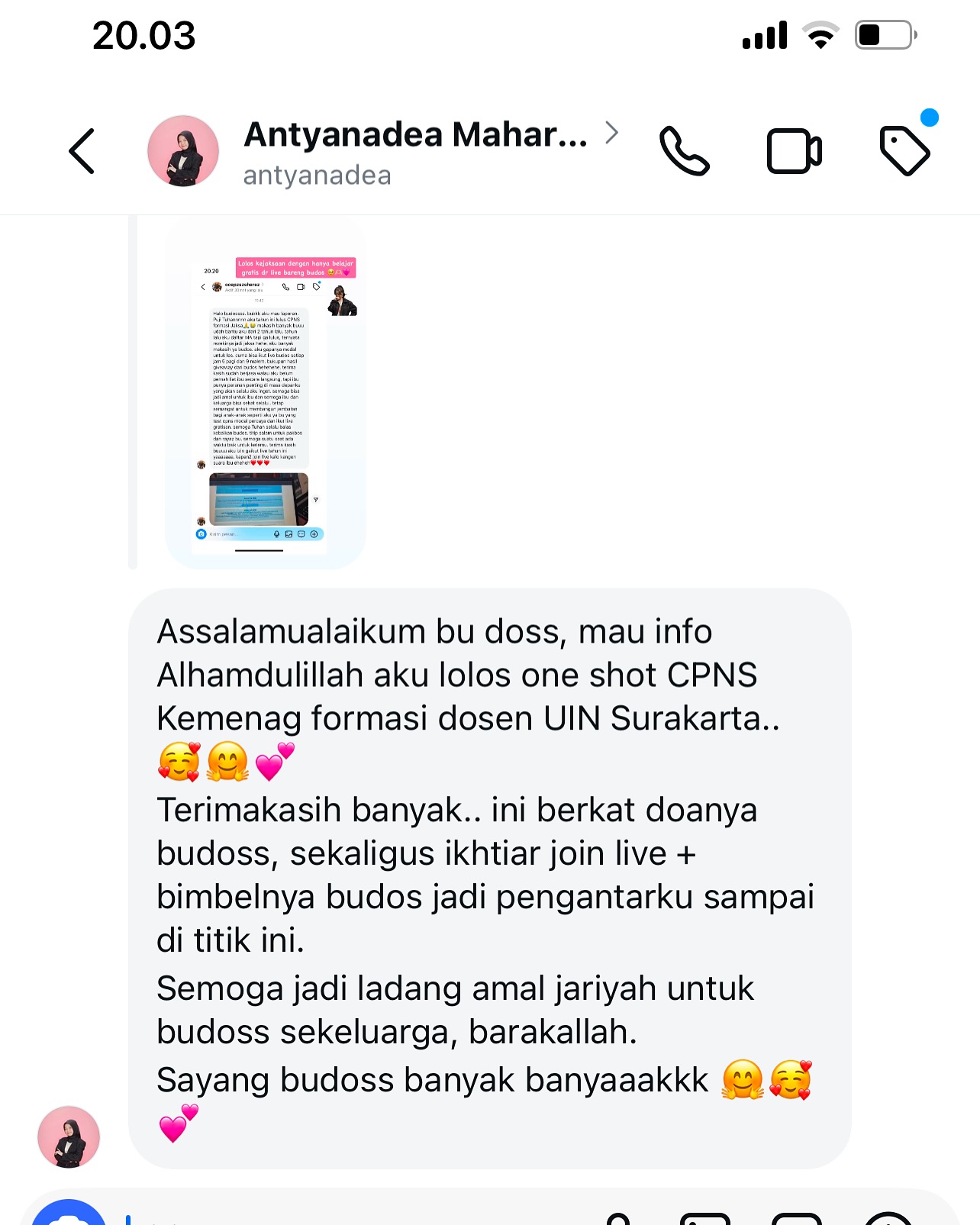Go back to the message list
The height and width of the screenshot is (1225, 980).
(82, 151)
